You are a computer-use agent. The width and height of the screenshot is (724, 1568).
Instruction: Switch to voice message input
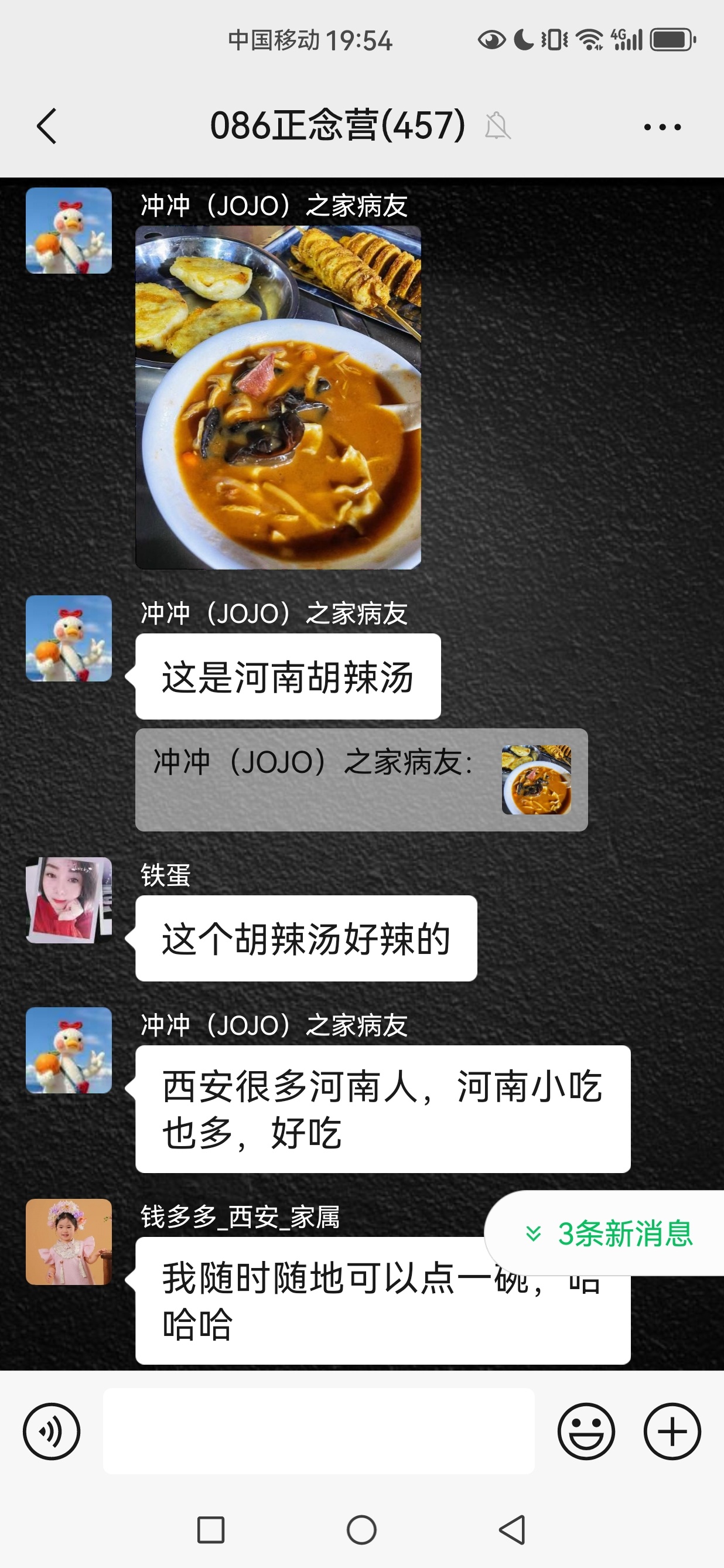pos(51,1431)
